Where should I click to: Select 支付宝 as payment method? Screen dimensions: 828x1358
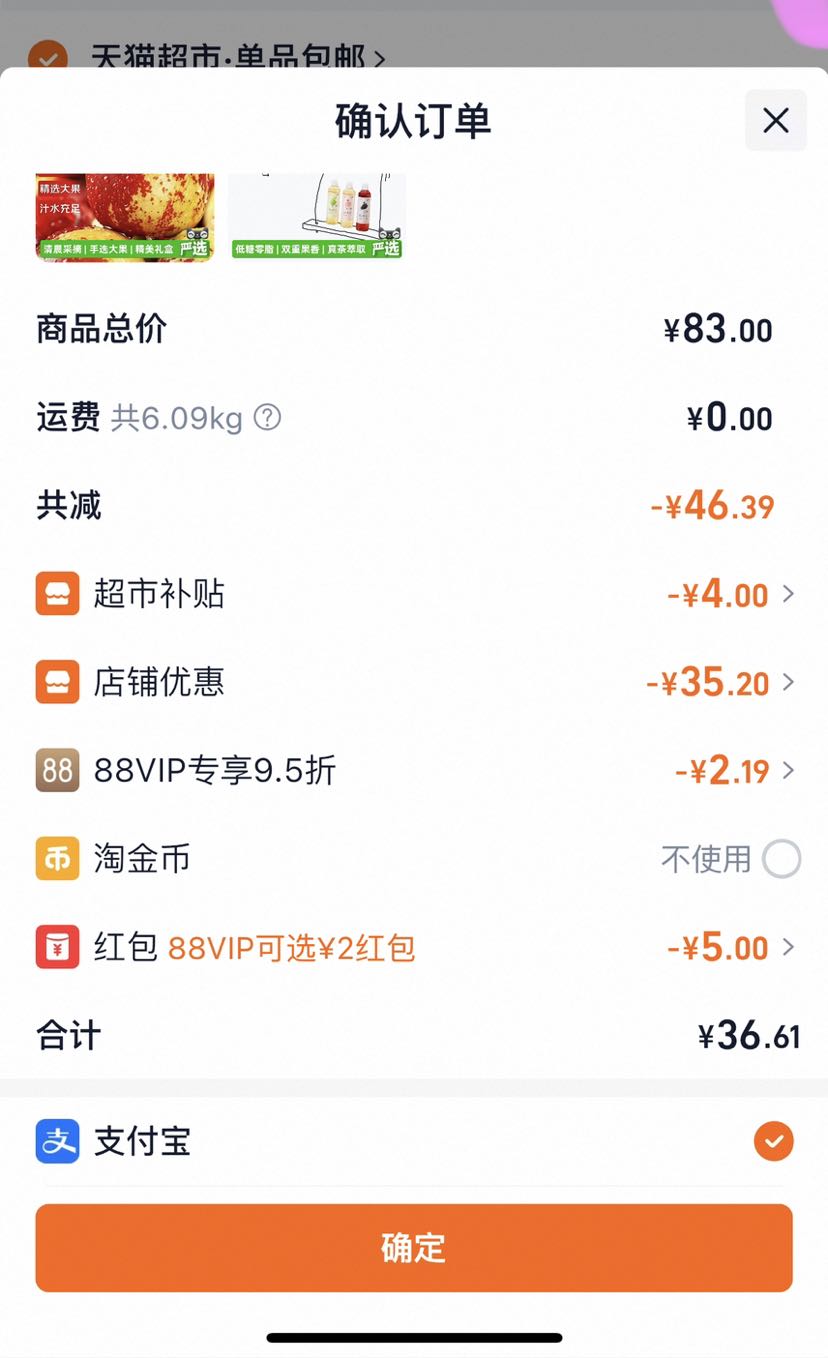point(414,1141)
